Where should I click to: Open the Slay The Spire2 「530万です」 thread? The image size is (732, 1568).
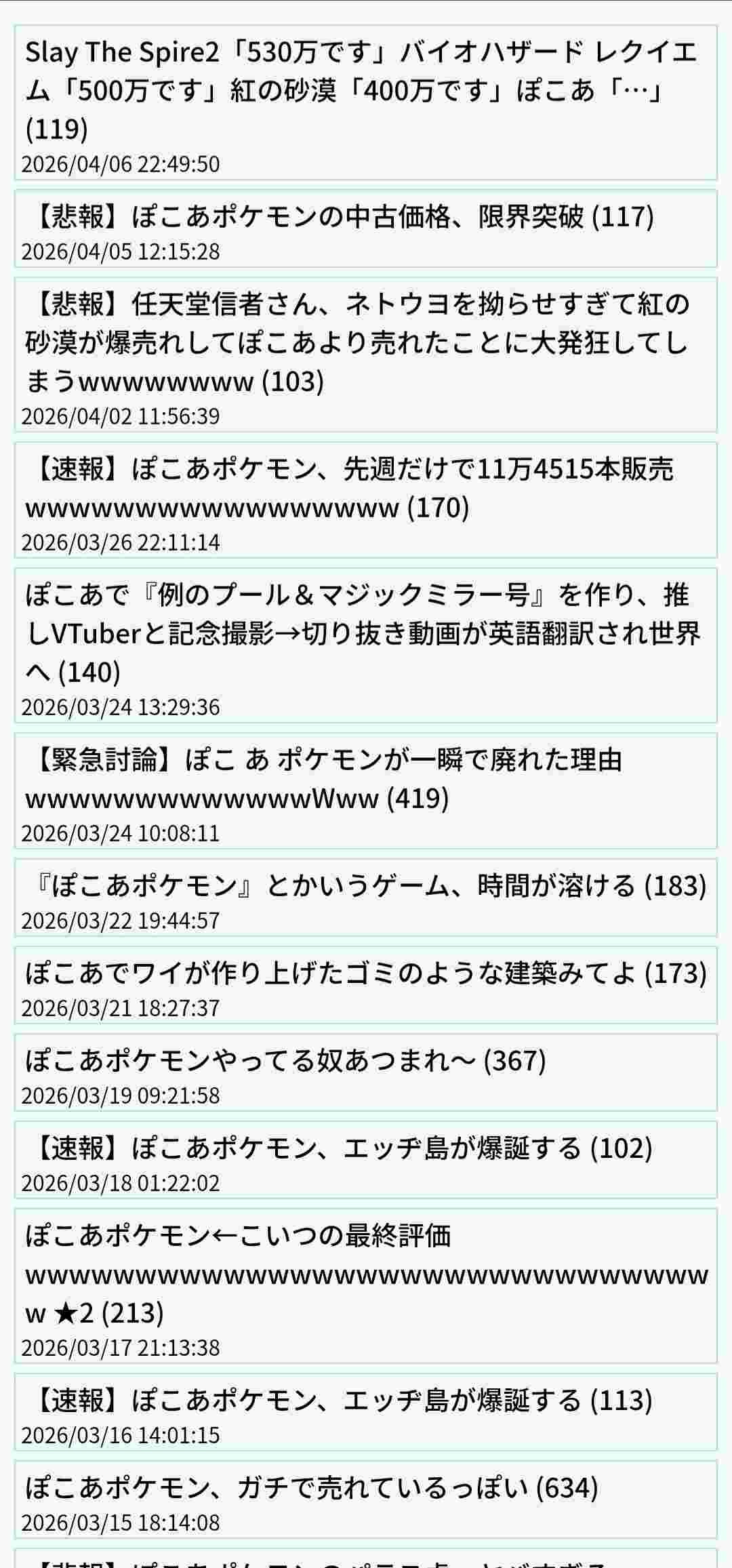pyautogui.click(x=361, y=90)
